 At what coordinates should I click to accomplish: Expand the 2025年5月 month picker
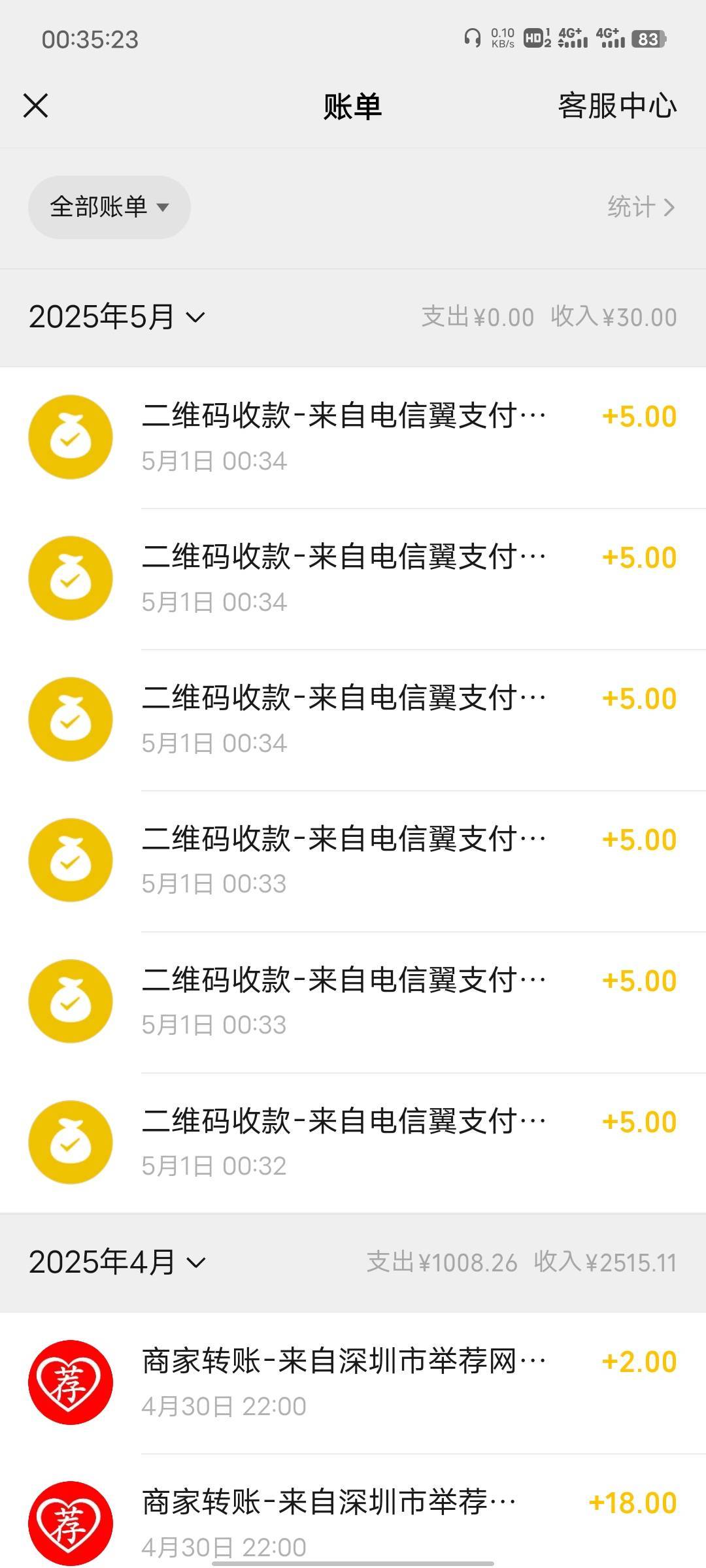pos(117,317)
